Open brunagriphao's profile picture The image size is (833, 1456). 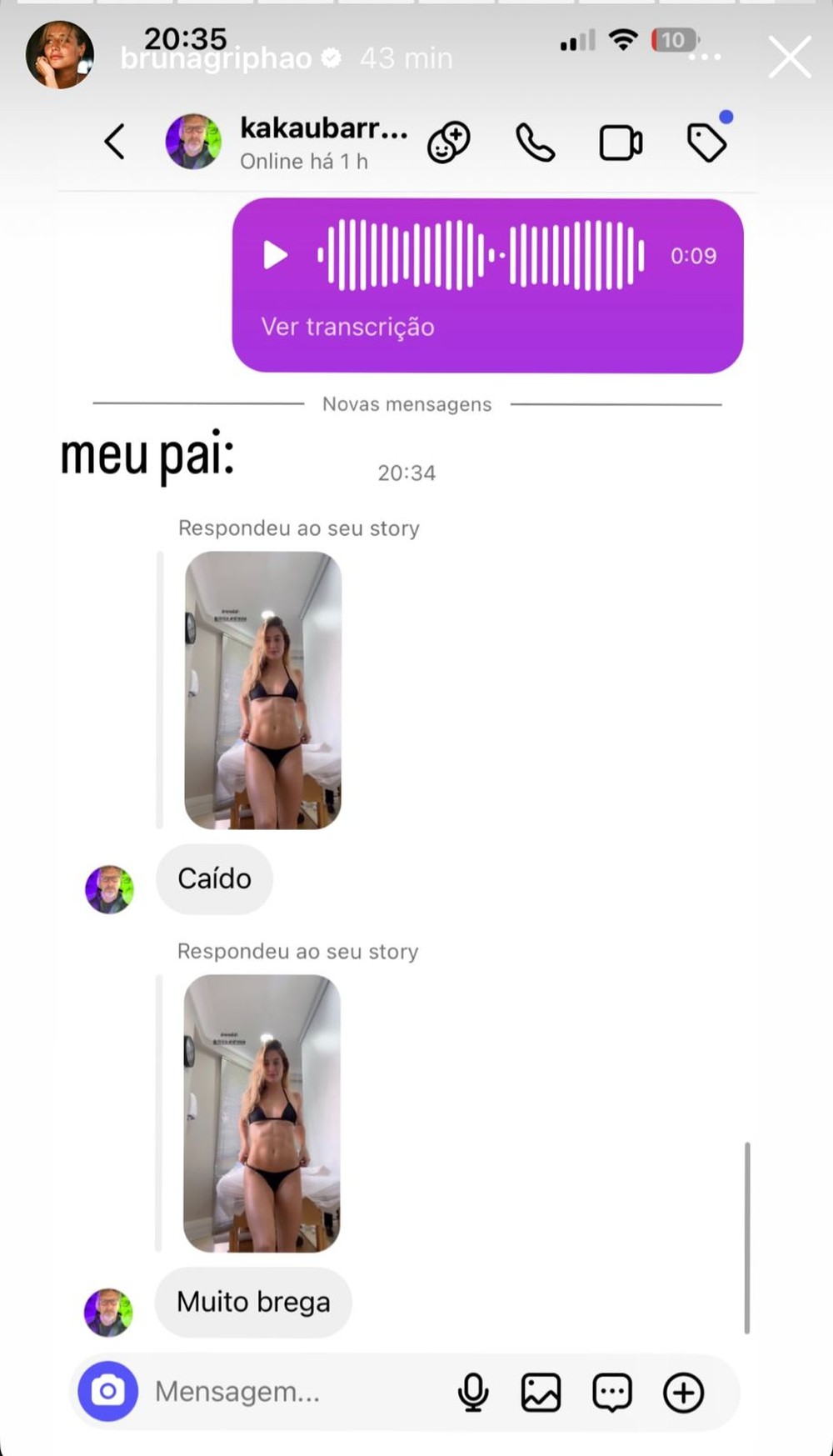click(60, 56)
